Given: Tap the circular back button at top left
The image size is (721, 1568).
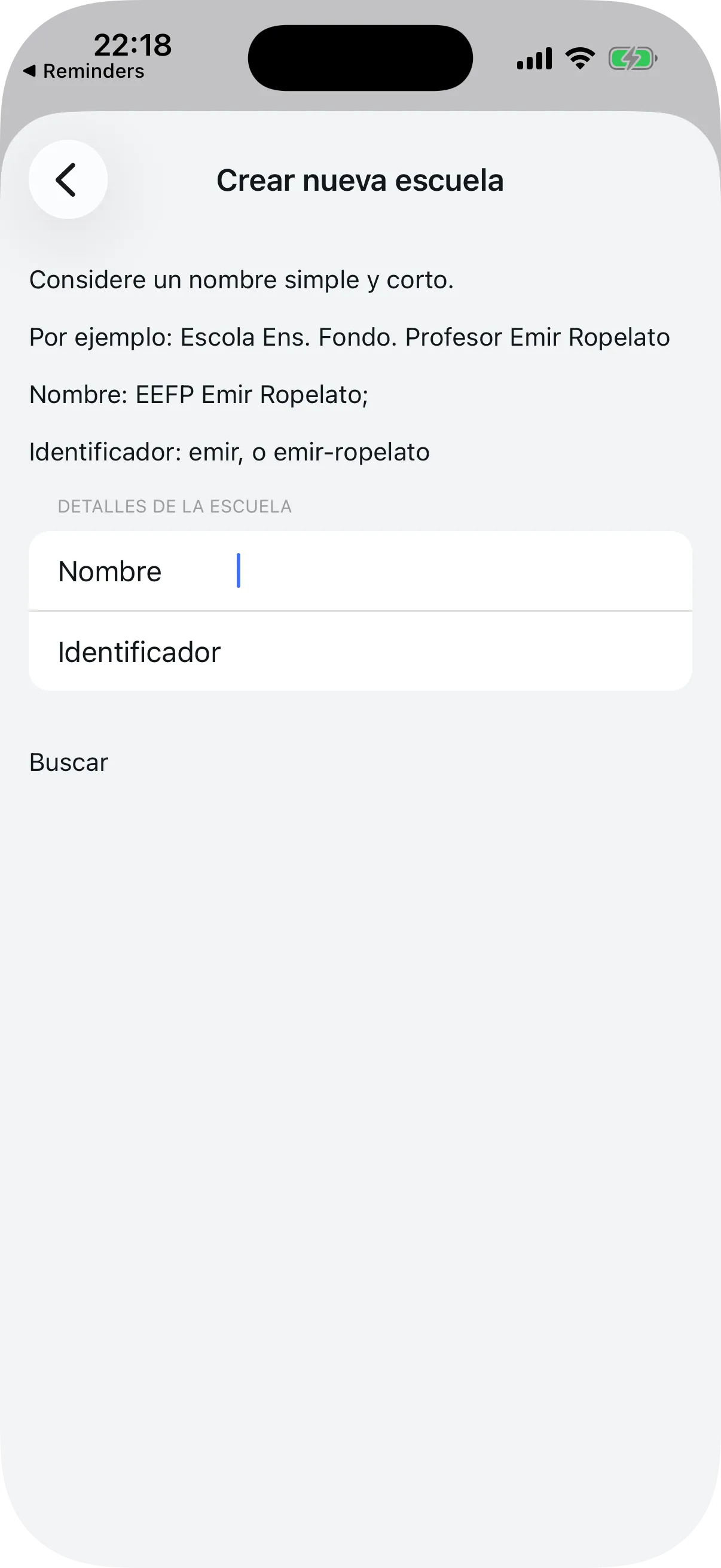Looking at the screenshot, I should (x=66, y=178).
